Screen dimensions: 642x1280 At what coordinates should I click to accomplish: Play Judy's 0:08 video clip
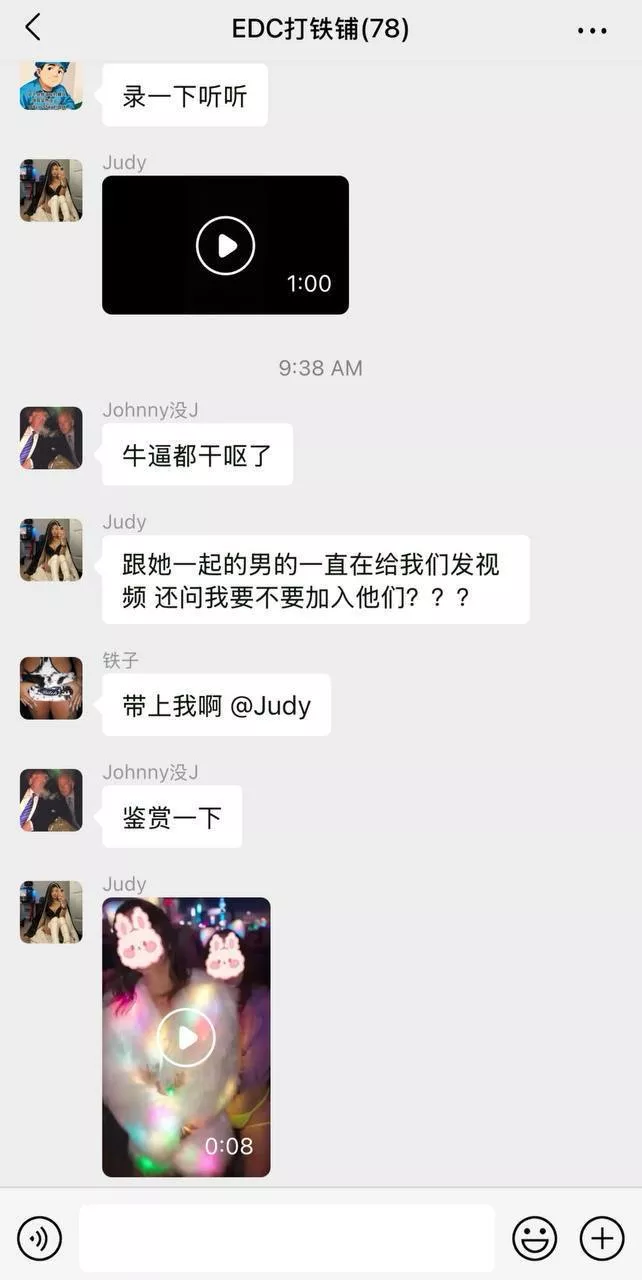pos(186,1037)
